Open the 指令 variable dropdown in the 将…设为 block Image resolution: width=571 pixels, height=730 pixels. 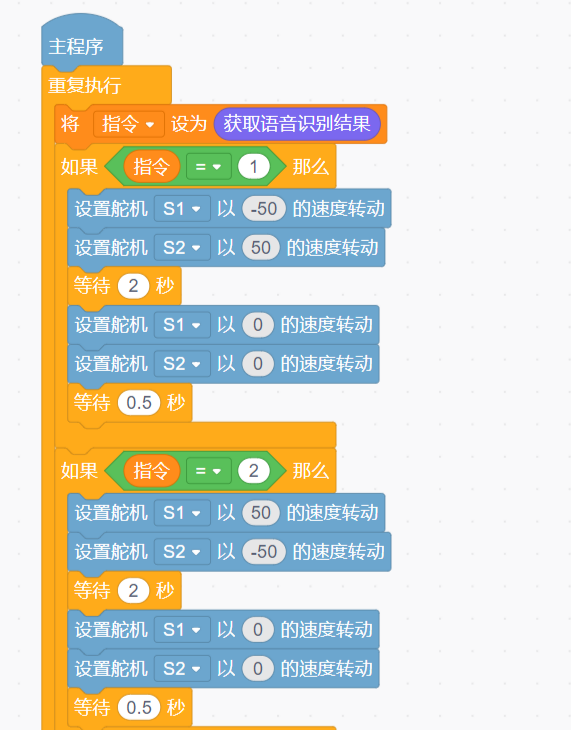[x=129, y=124]
